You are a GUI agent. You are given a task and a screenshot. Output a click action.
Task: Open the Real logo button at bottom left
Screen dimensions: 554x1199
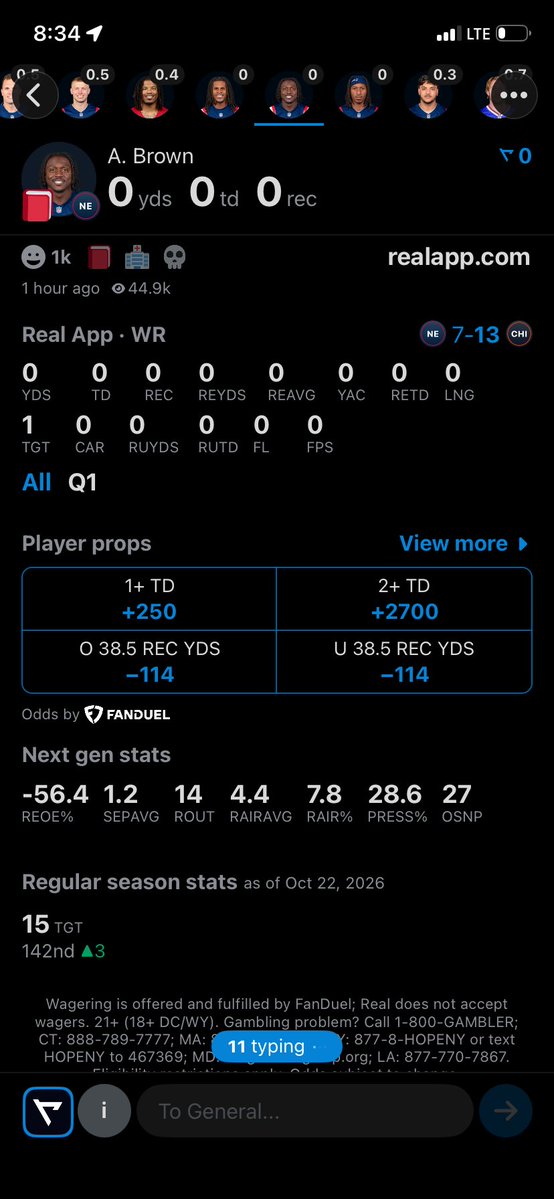[x=48, y=1111]
